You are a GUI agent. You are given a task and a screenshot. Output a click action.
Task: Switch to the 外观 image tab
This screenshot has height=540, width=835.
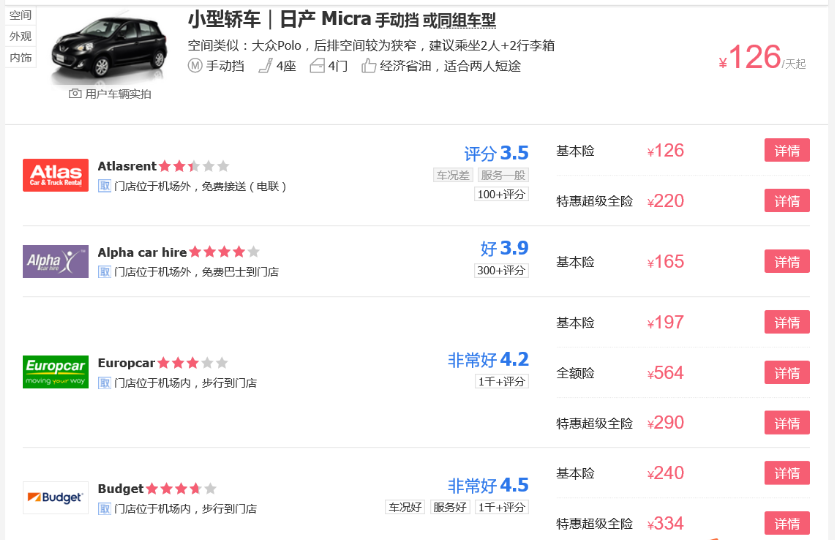pos(20,36)
